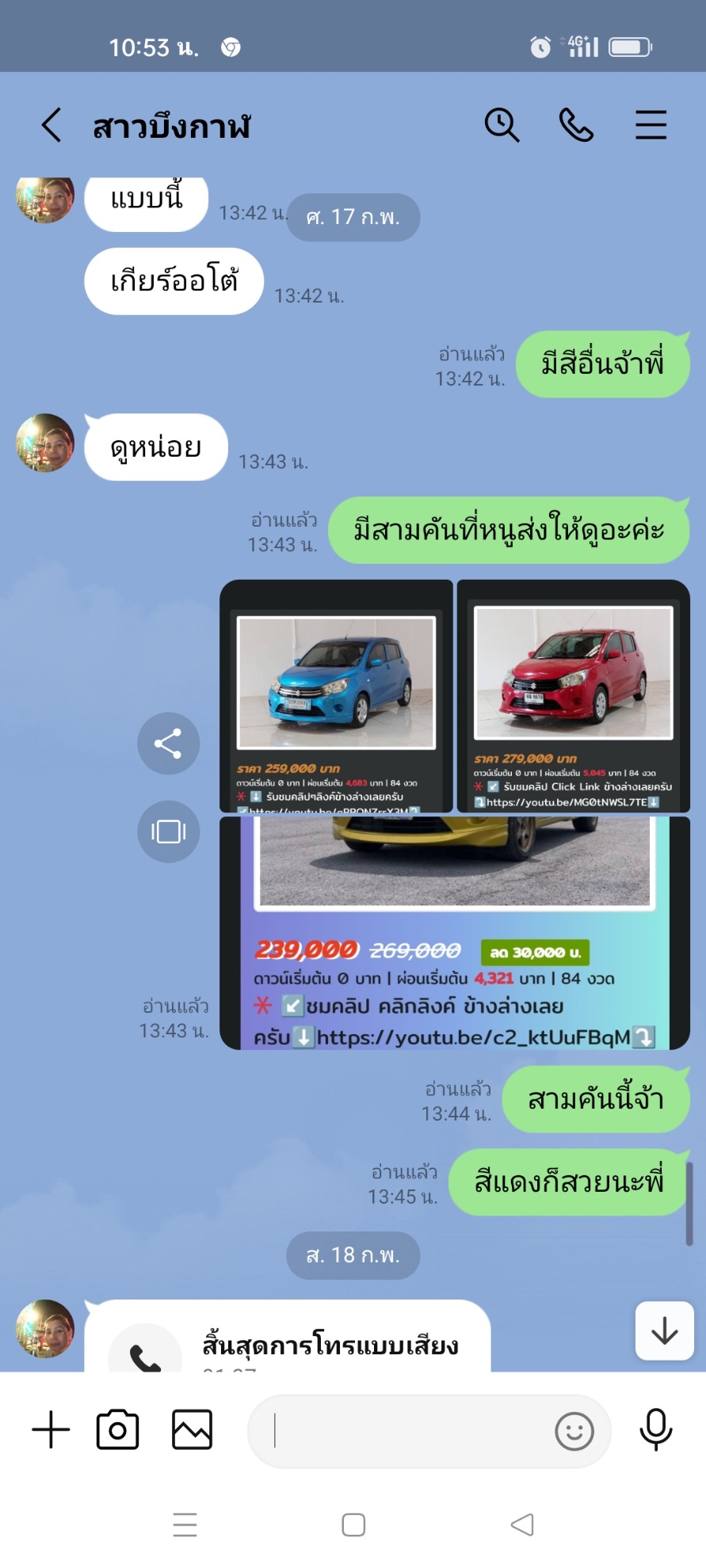Open the plus attachment menu
The height and width of the screenshot is (1568, 706).
pyautogui.click(x=52, y=1430)
